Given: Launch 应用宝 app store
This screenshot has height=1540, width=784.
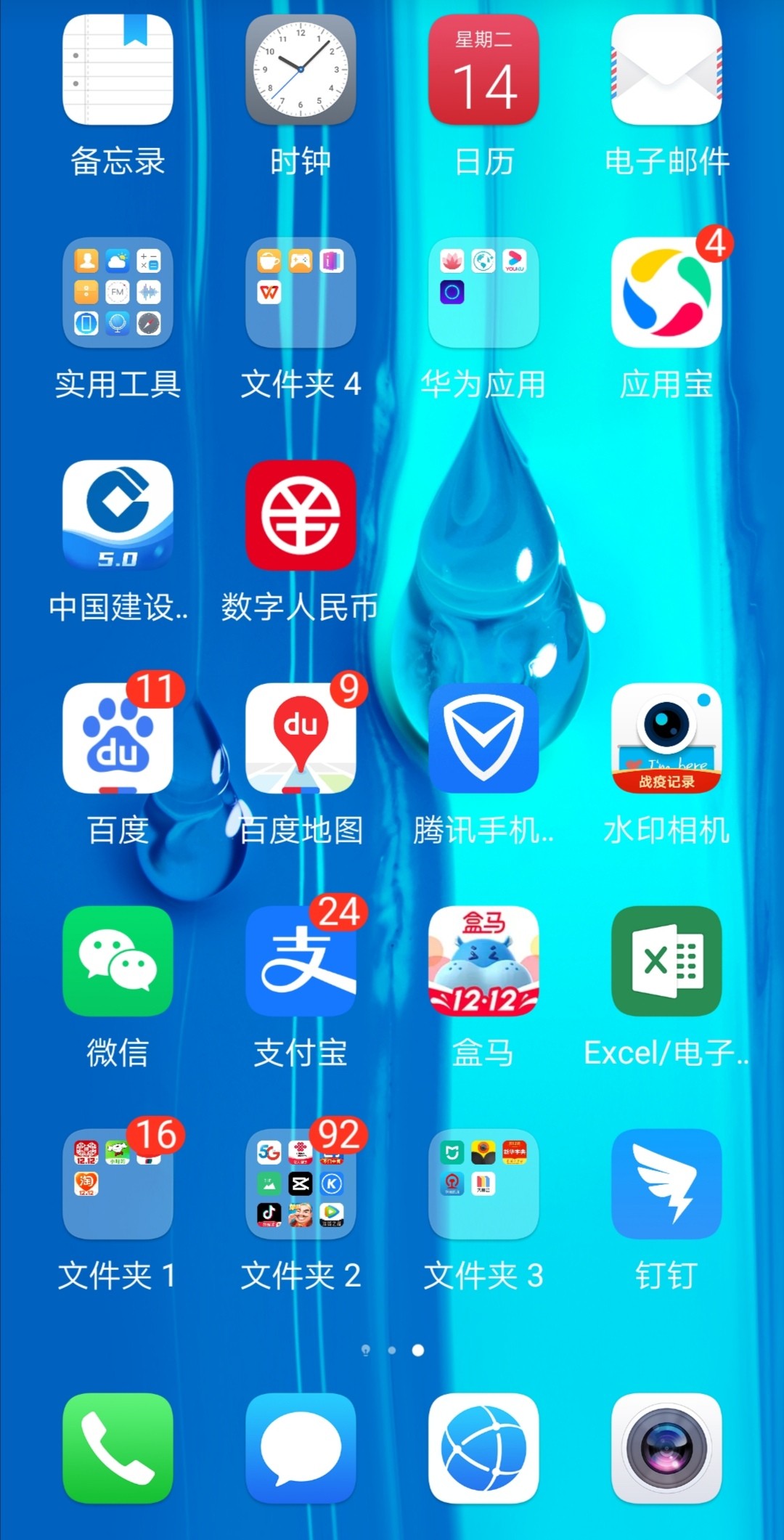Looking at the screenshot, I should (666, 293).
